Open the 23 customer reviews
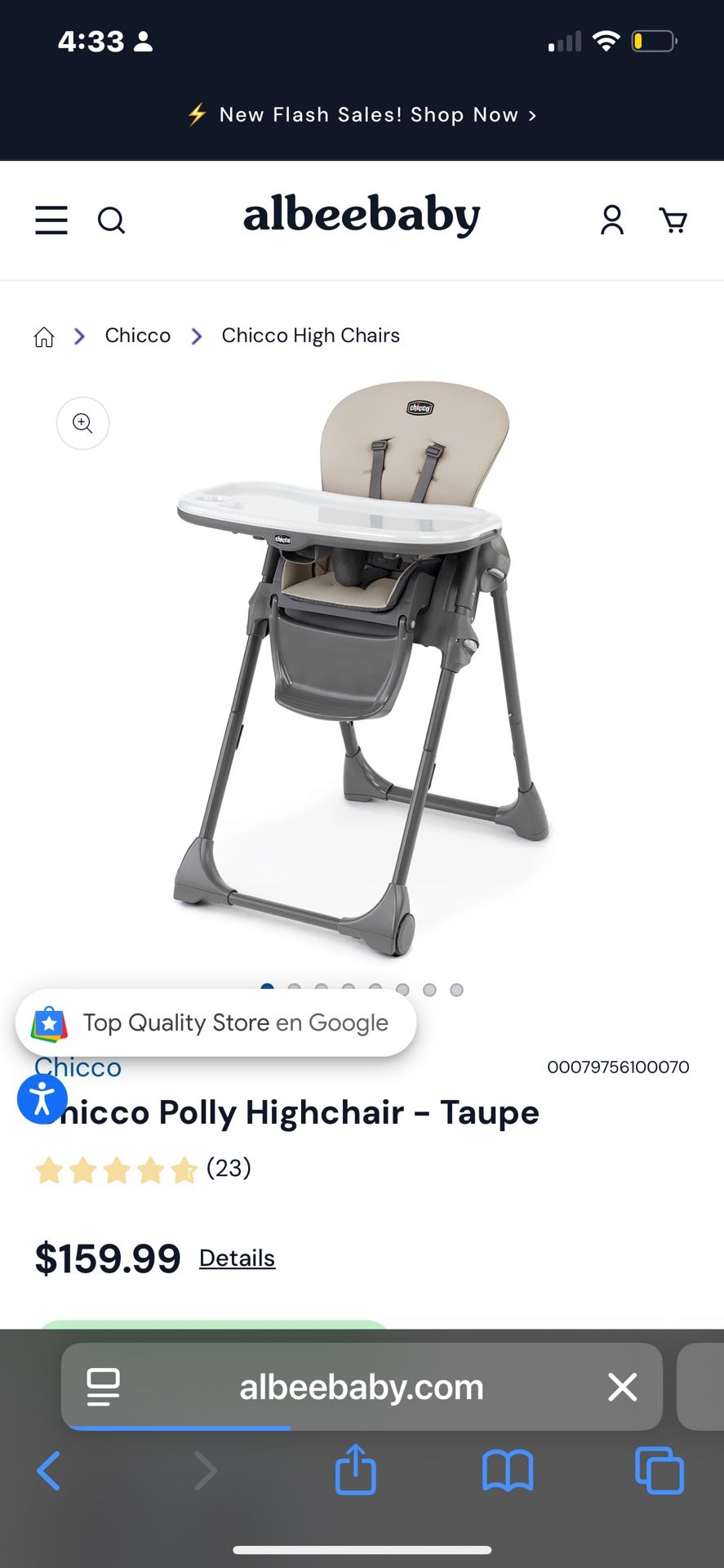The image size is (724, 1568). [x=229, y=1169]
